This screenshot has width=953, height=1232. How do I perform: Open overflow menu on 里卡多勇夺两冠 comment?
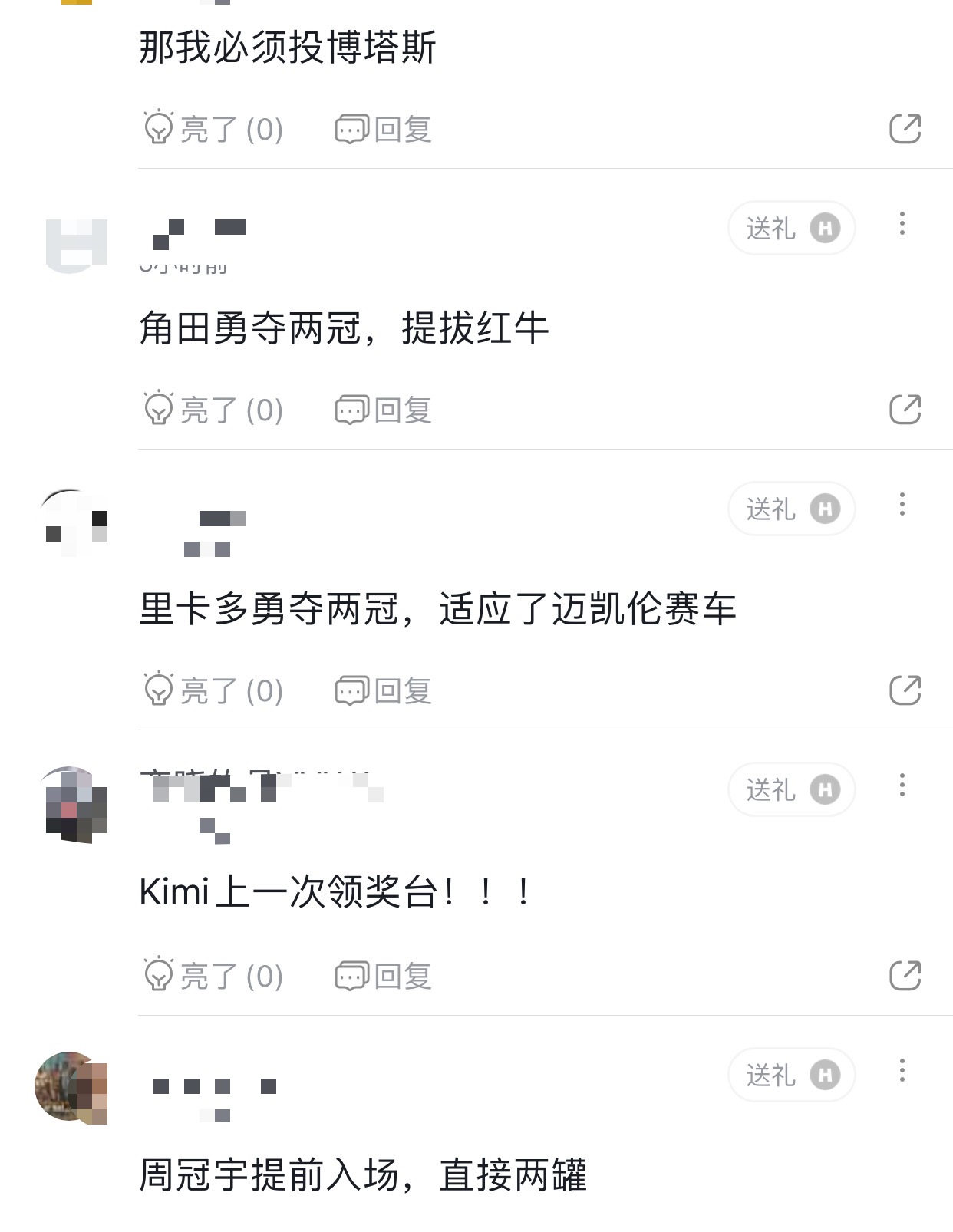[x=902, y=504]
